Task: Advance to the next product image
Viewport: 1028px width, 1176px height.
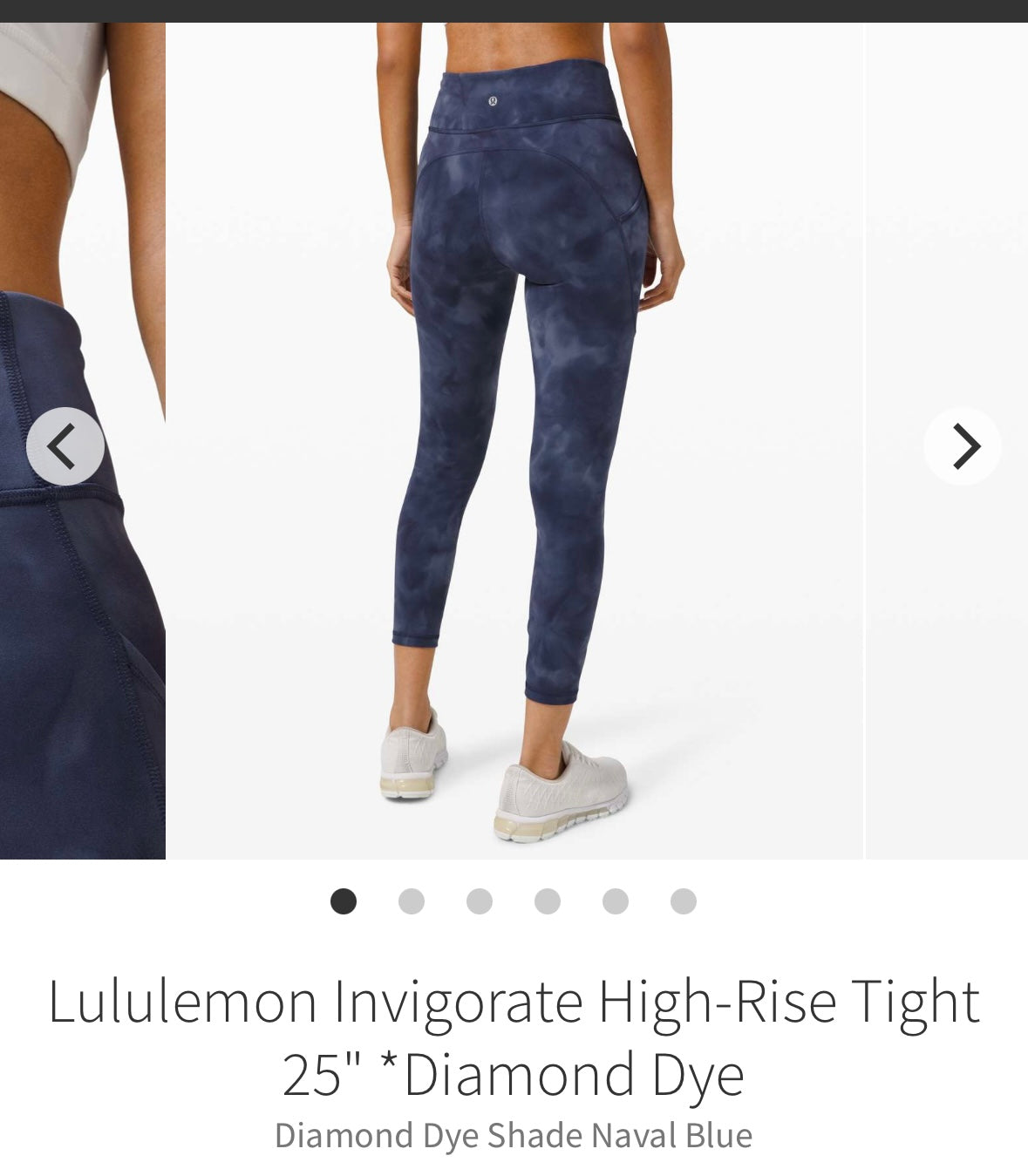Action: coord(963,446)
